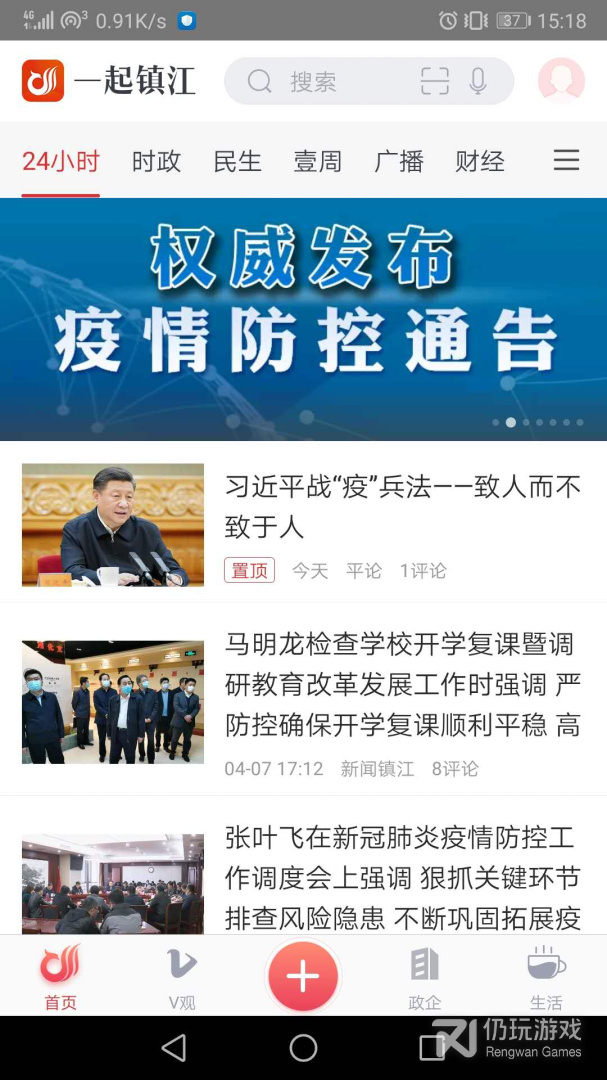Switch to the 财经 tab
Viewport: 607px width, 1080px height.
coord(480,162)
